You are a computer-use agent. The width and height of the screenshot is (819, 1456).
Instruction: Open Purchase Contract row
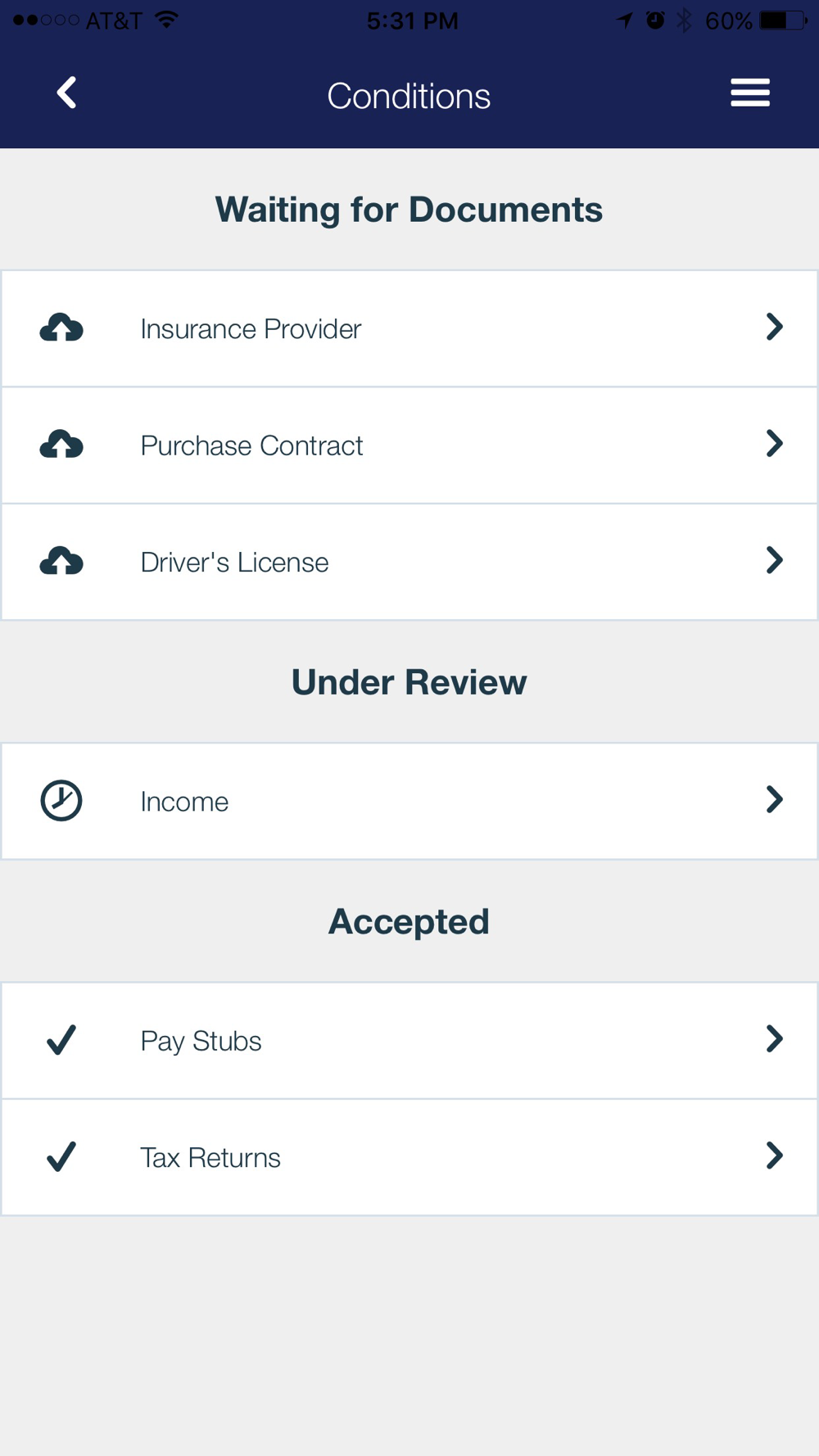pyautogui.click(x=409, y=445)
